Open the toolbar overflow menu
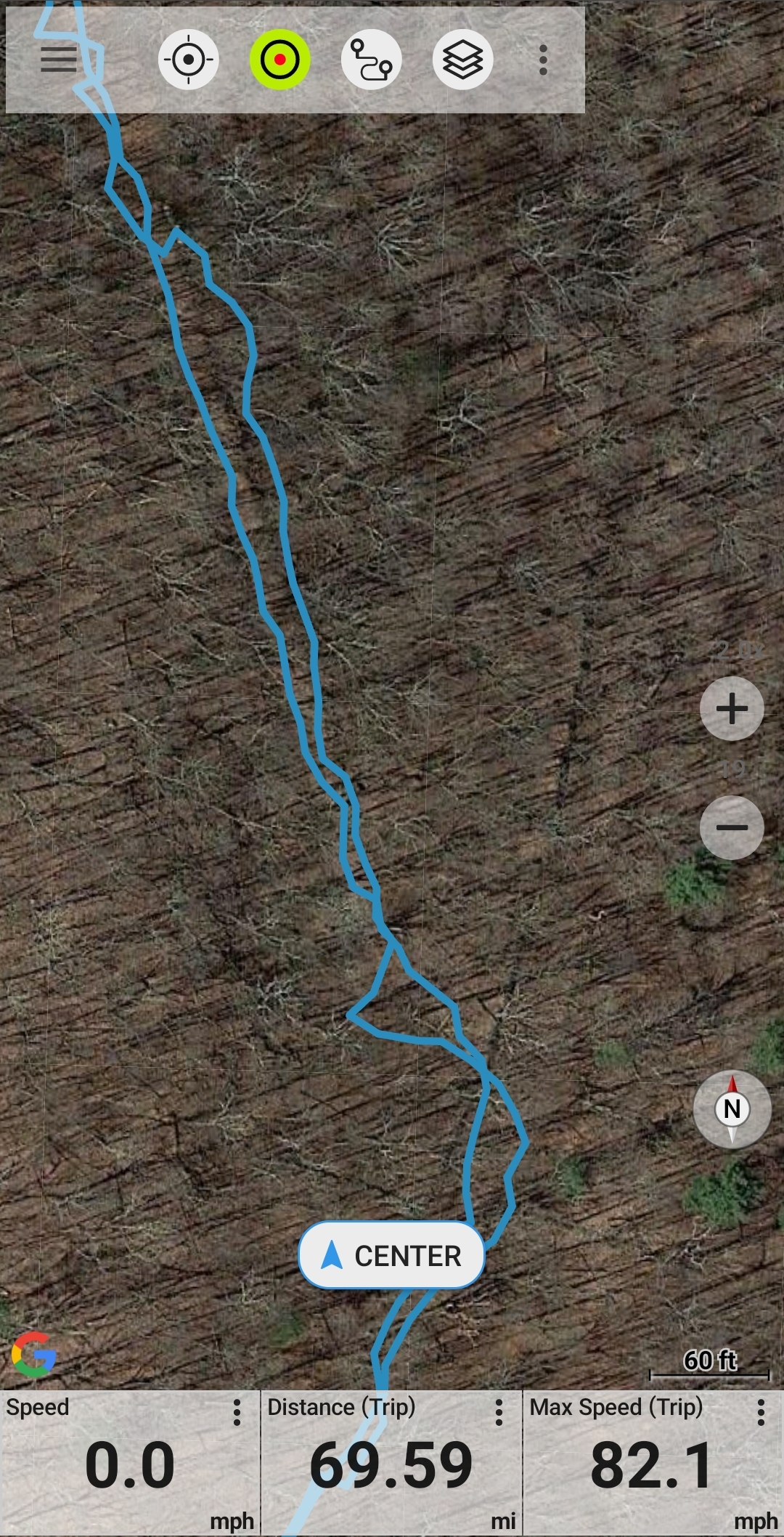 [x=543, y=60]
